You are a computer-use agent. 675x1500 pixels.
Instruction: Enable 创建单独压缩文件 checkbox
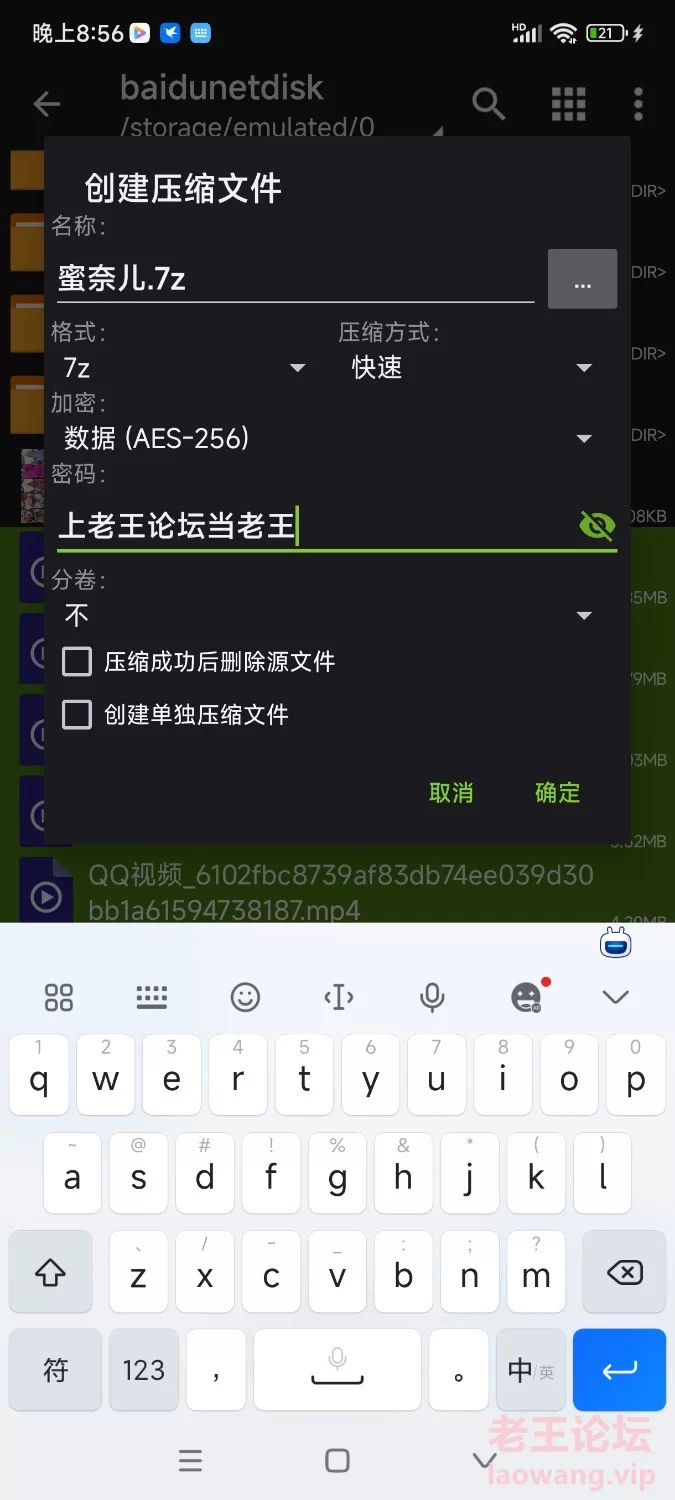(77, 715)
